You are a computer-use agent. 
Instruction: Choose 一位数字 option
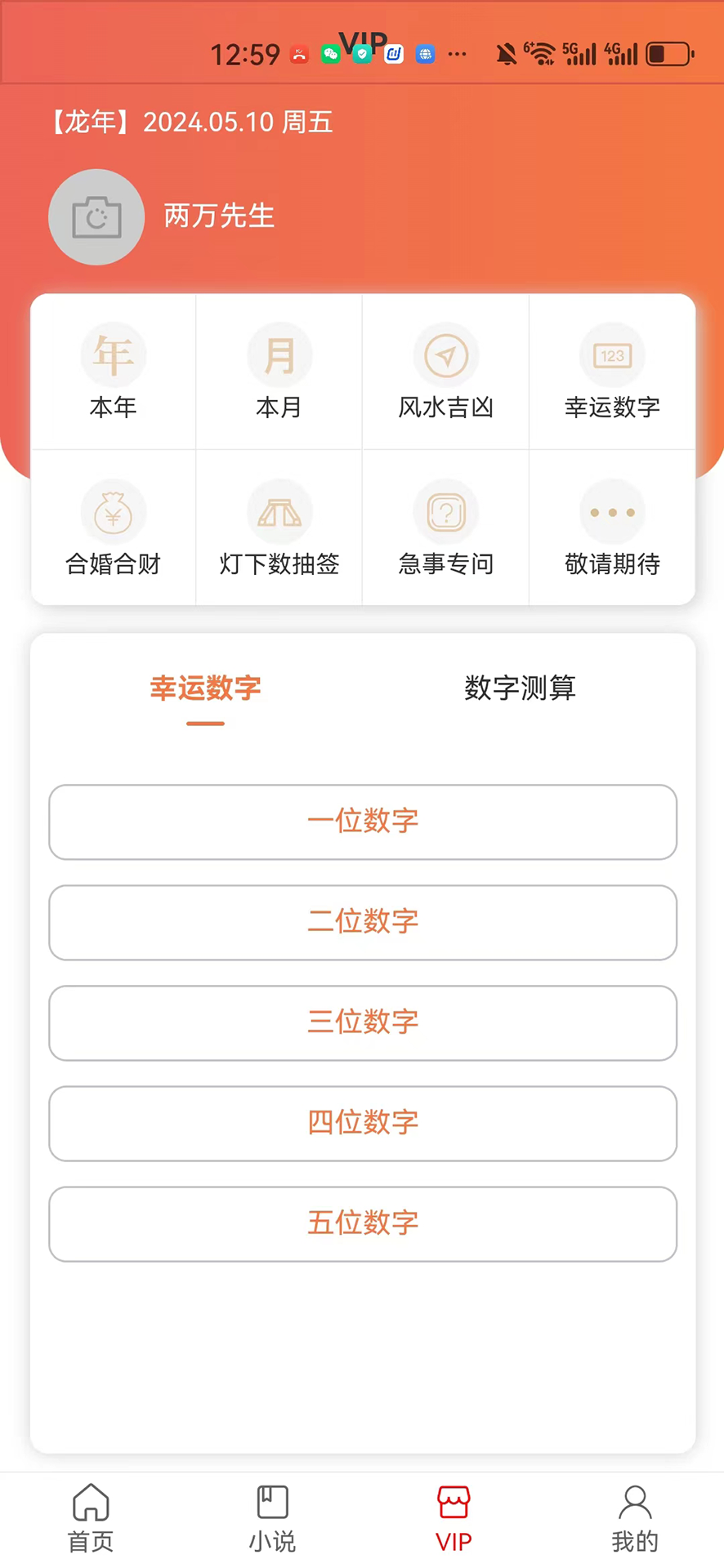(x=363, y=822)
